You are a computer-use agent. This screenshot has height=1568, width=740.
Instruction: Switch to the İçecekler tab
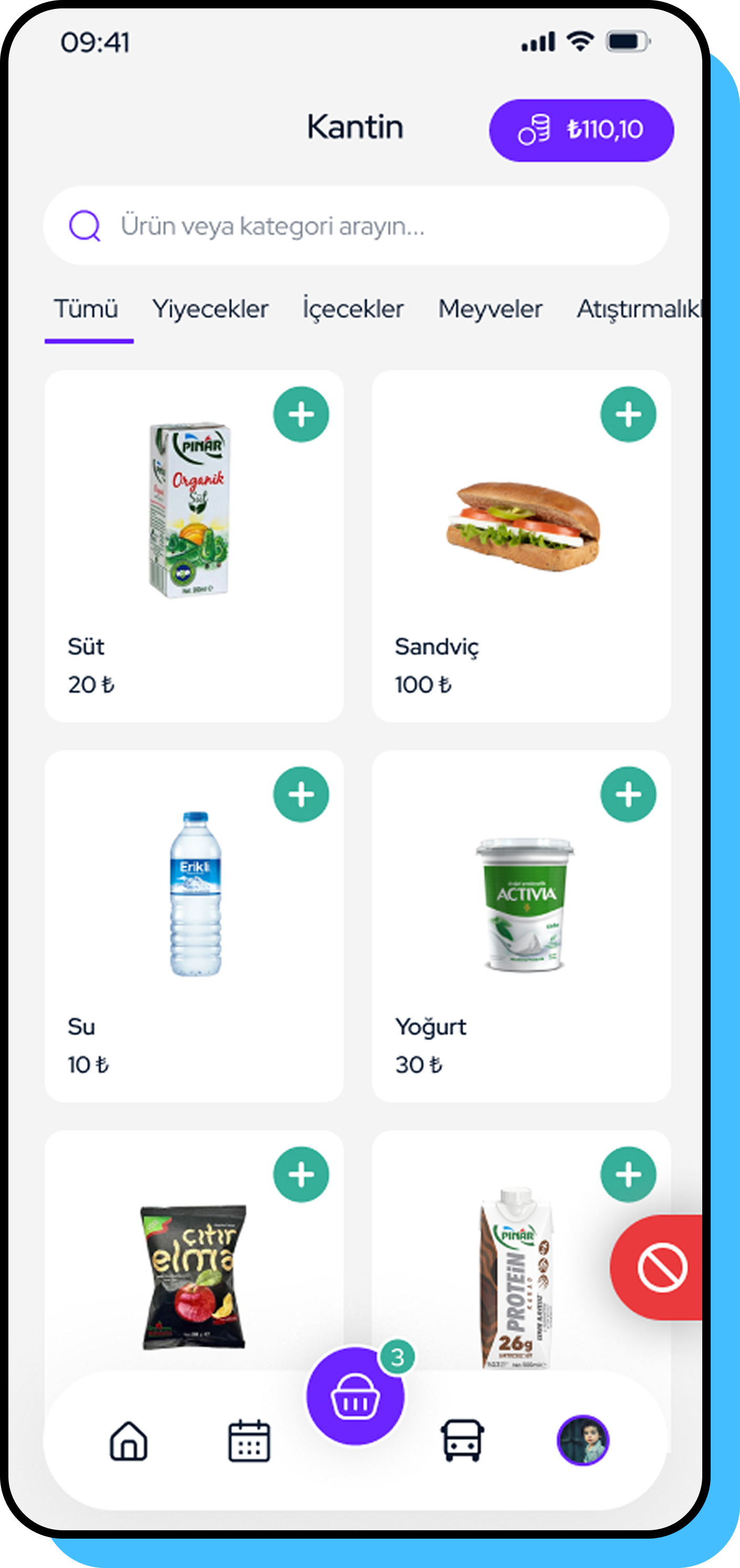[x=353, y=309]
